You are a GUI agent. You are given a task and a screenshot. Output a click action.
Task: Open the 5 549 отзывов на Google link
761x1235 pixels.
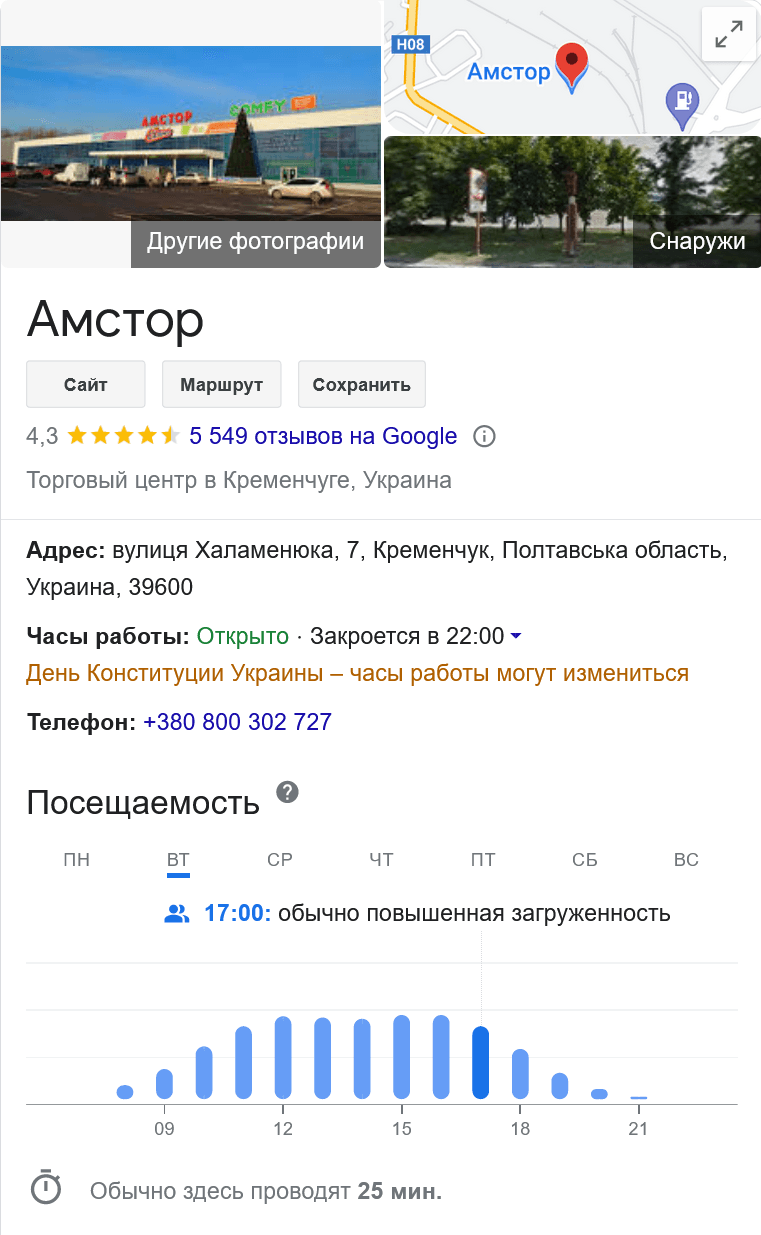click(320, 436)
